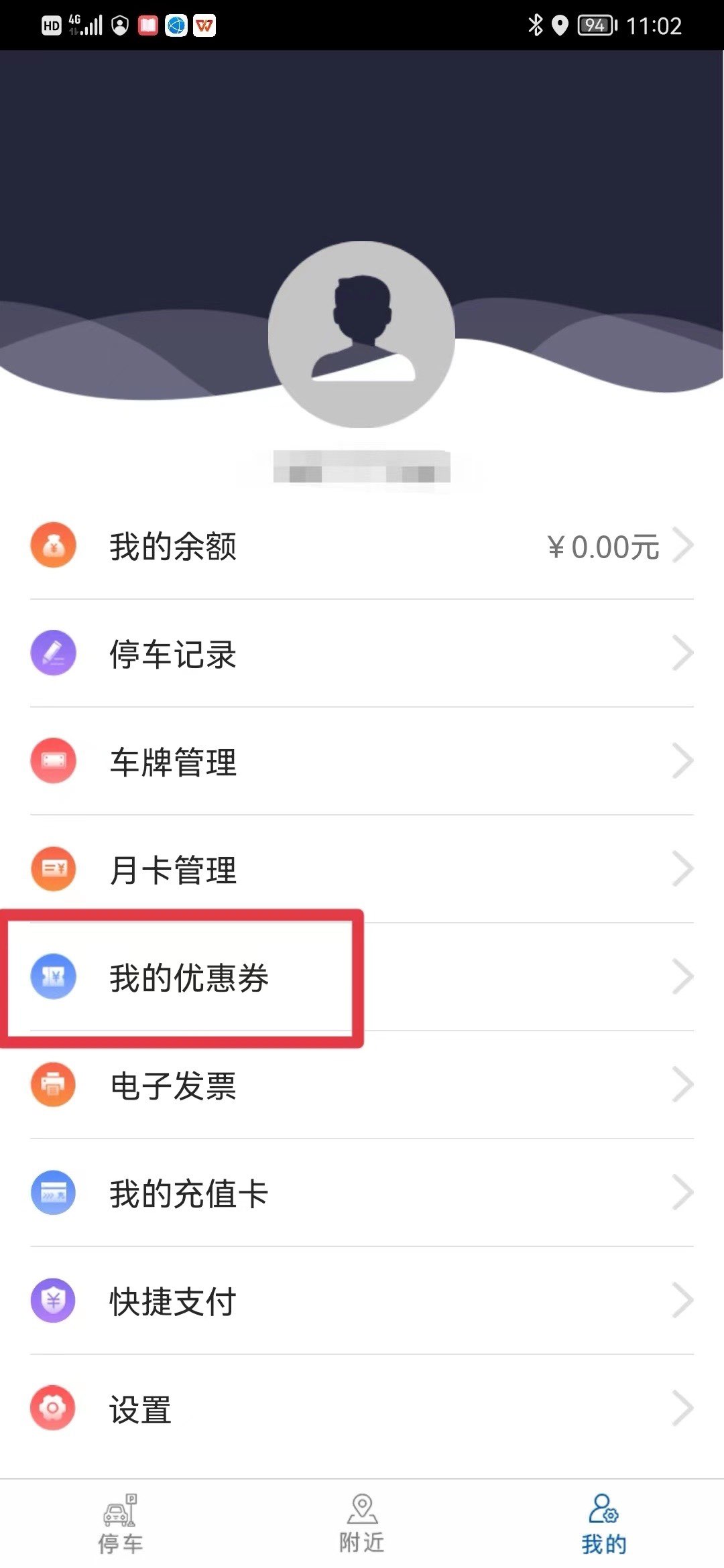Image resolution: width=724 pixels, height=1568 pixels.
Task: View 我的充值卡 recharge cards
Action: tap(362, 1193)
